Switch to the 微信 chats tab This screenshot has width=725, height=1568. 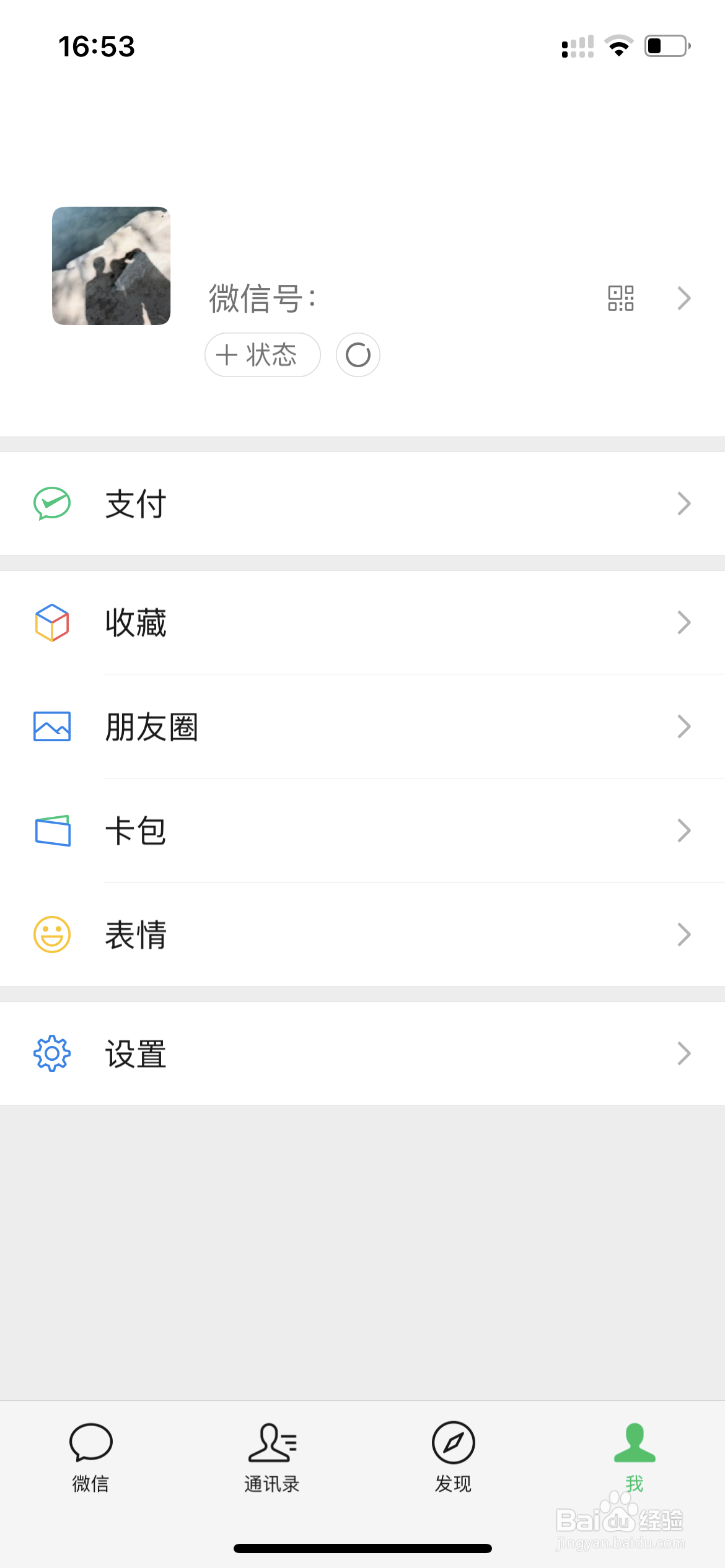click(90, 1457)
